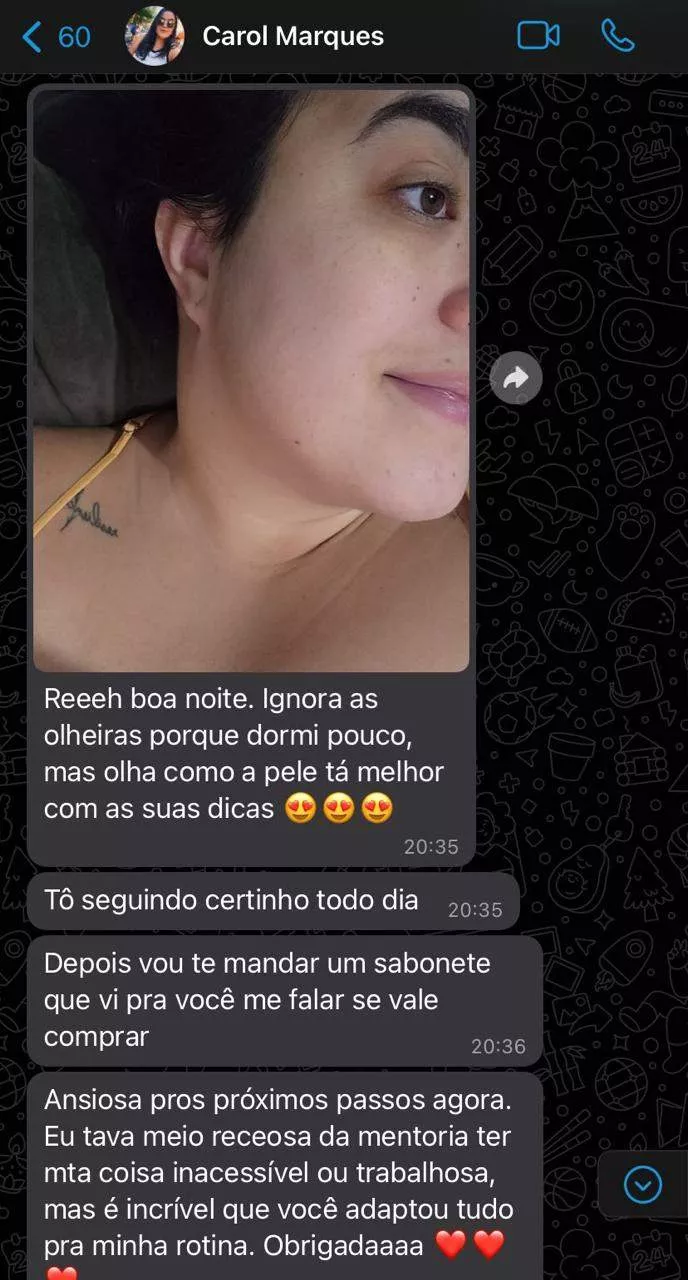Viewport: 688px width, 1280px height.
Task: Forward the photo with the arrow icon
Action: point(516,378)
